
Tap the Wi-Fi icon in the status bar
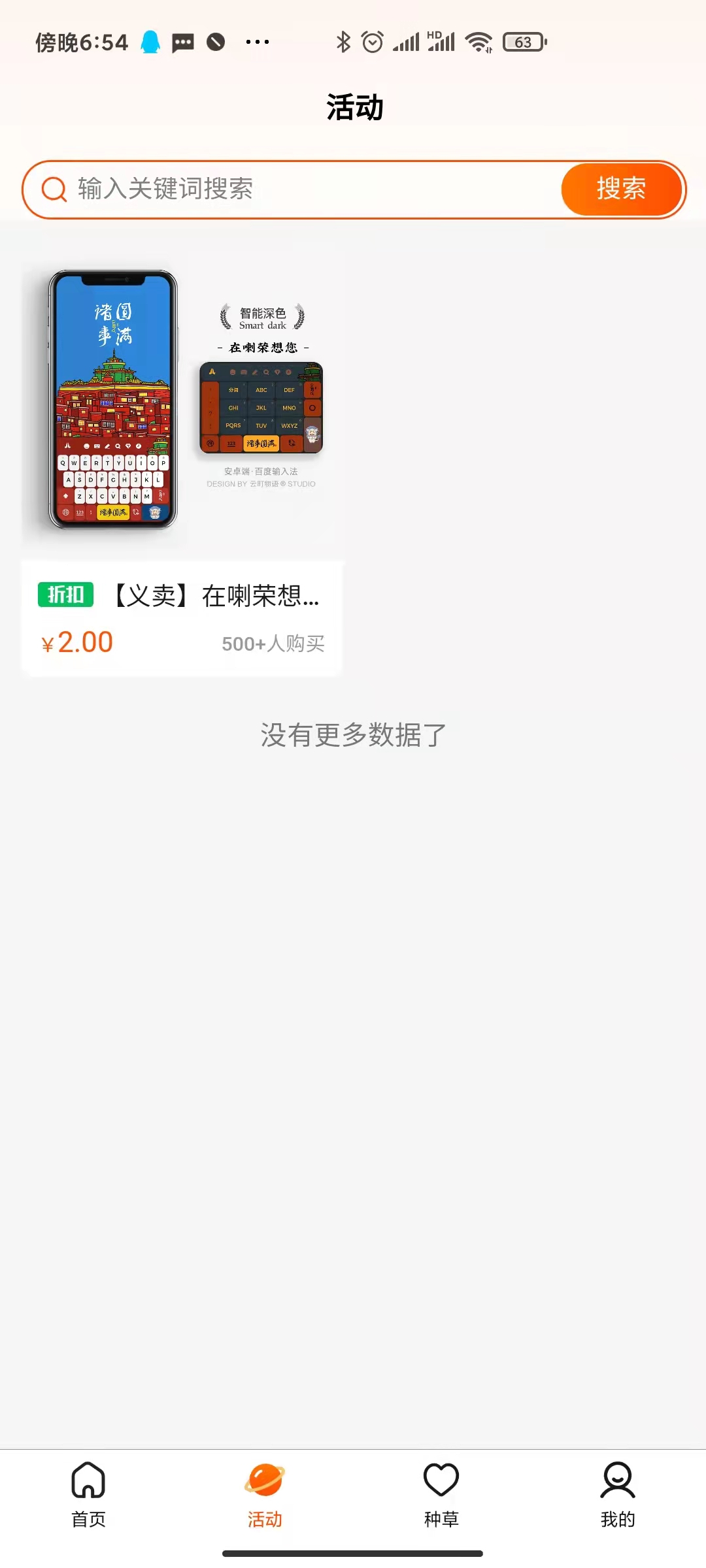pyautogui.click(x=478, y=41)
